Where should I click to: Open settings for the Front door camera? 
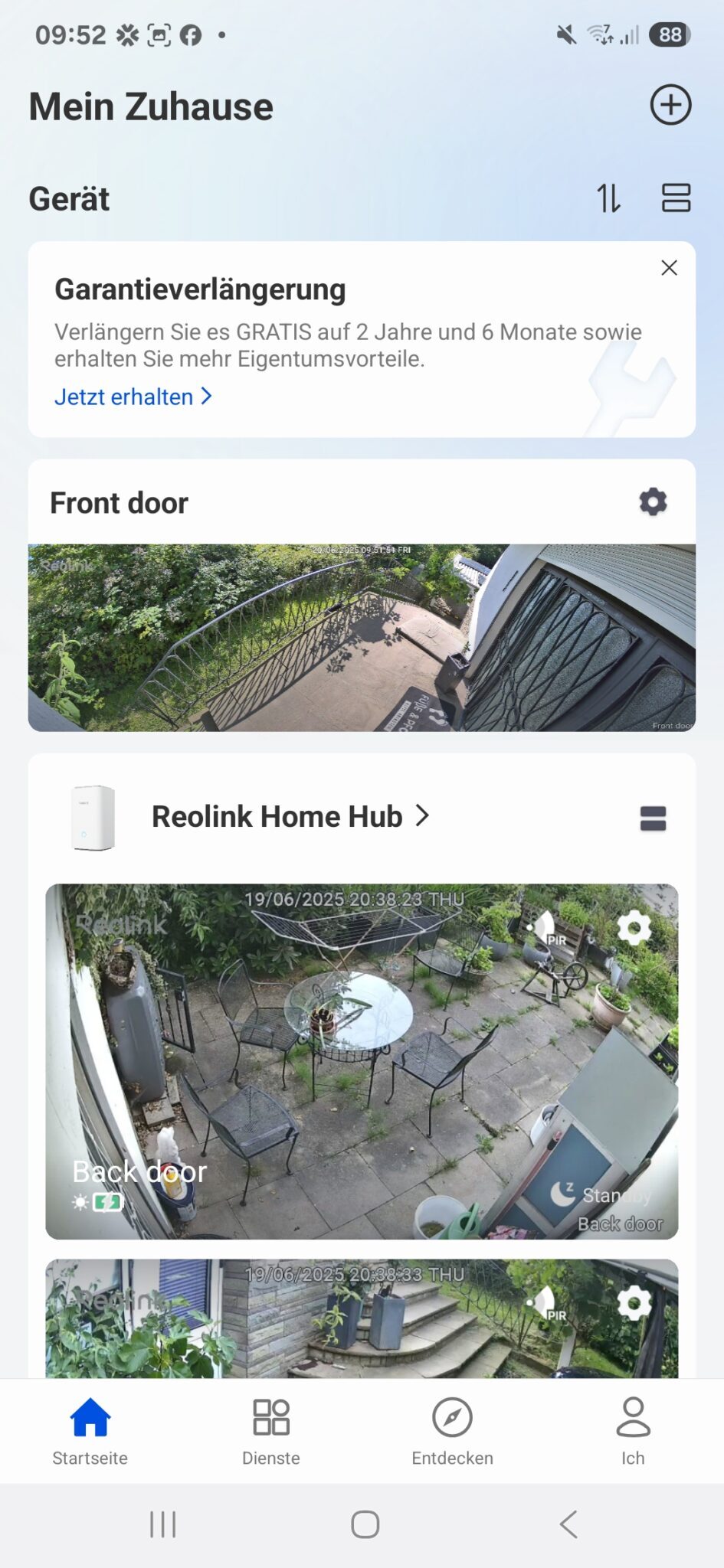click(653, 501)
